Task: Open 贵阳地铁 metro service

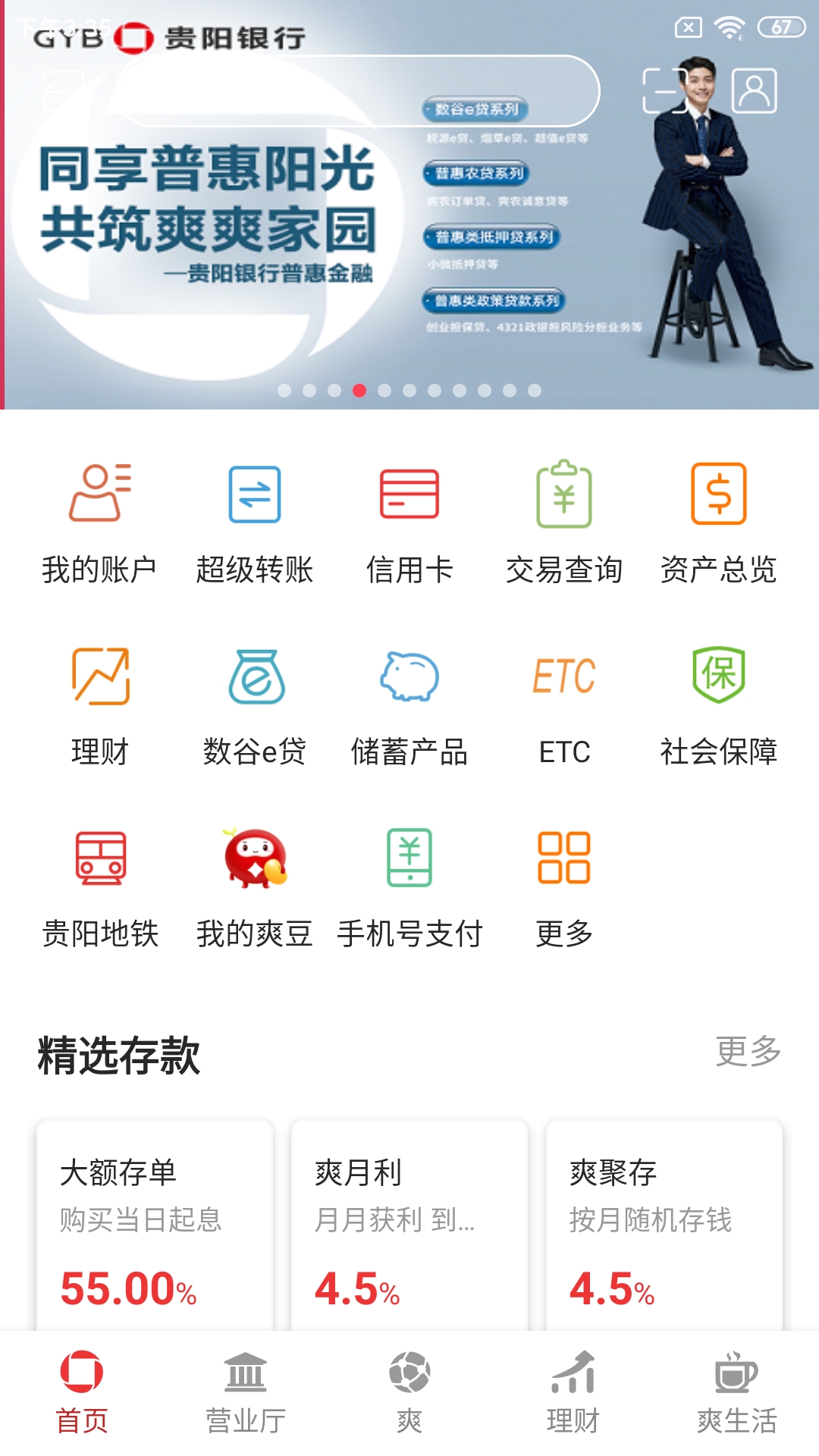Action: 99,887
